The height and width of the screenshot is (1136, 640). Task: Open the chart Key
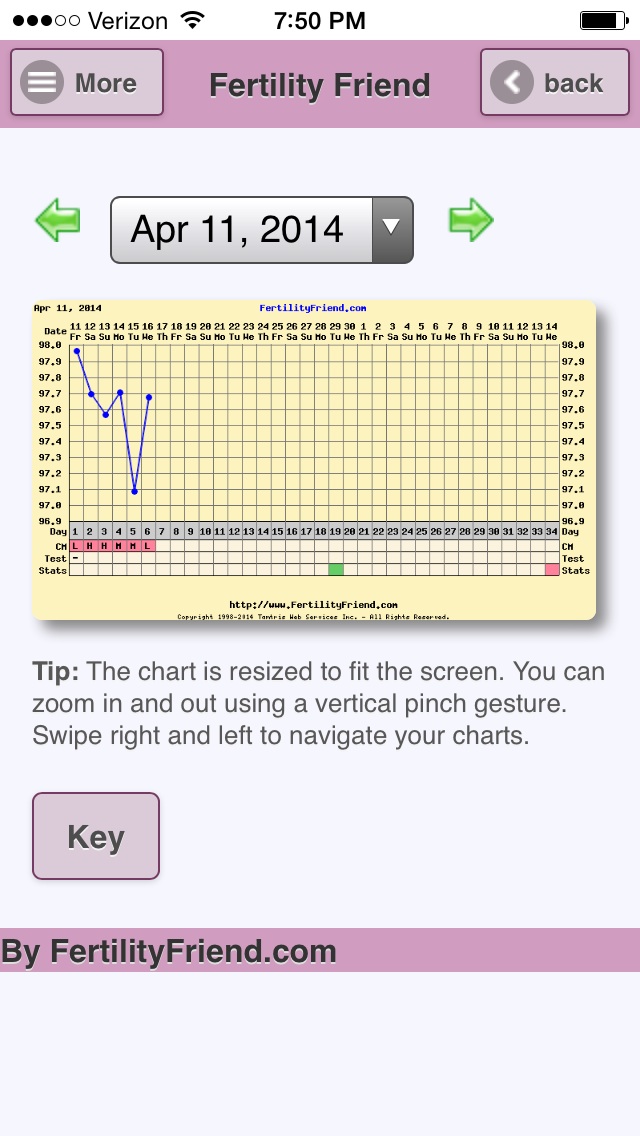coord(96,836)
